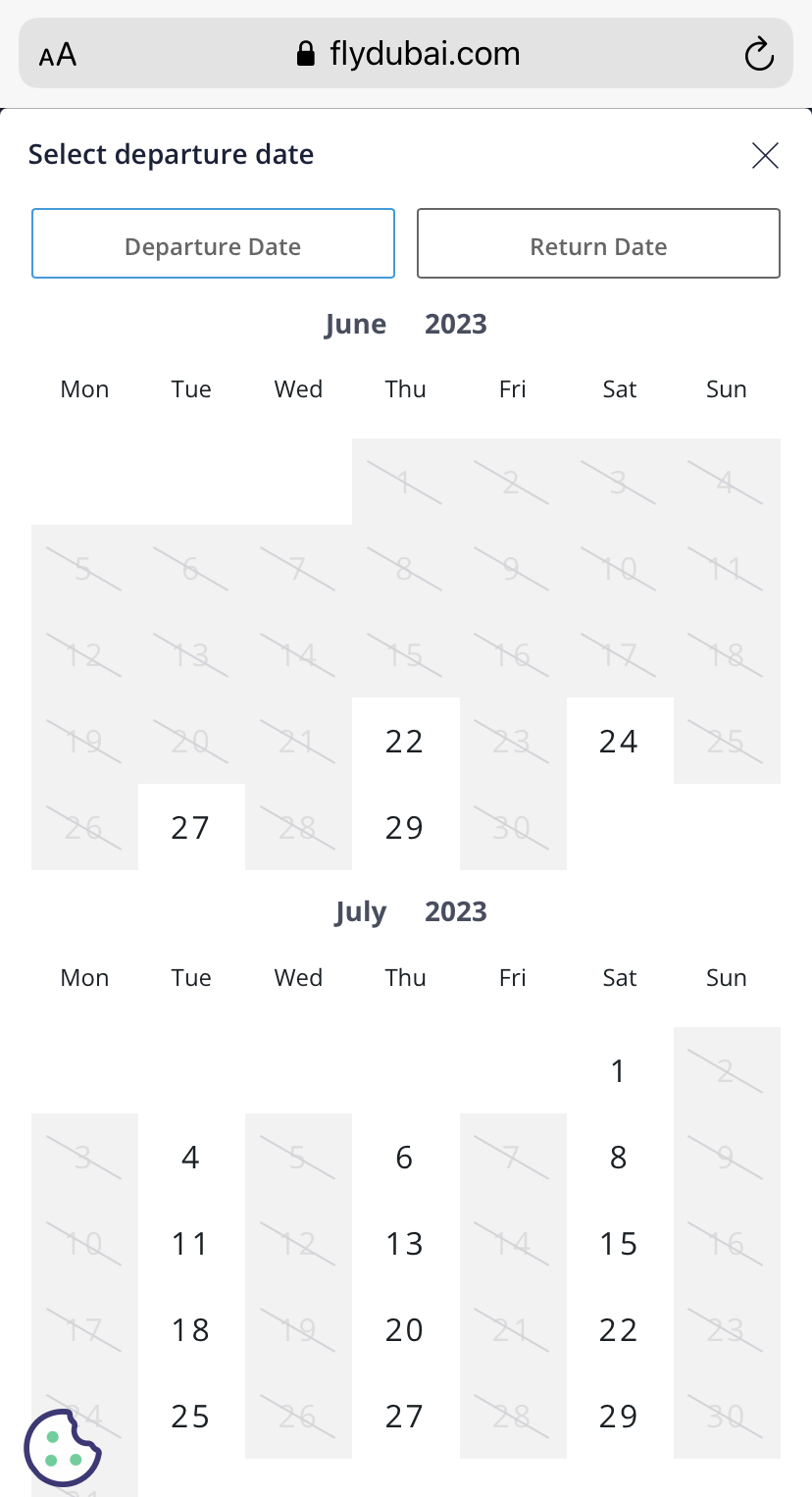
Task: Select July 8 on the calendar
Action: click(618, 1158)
